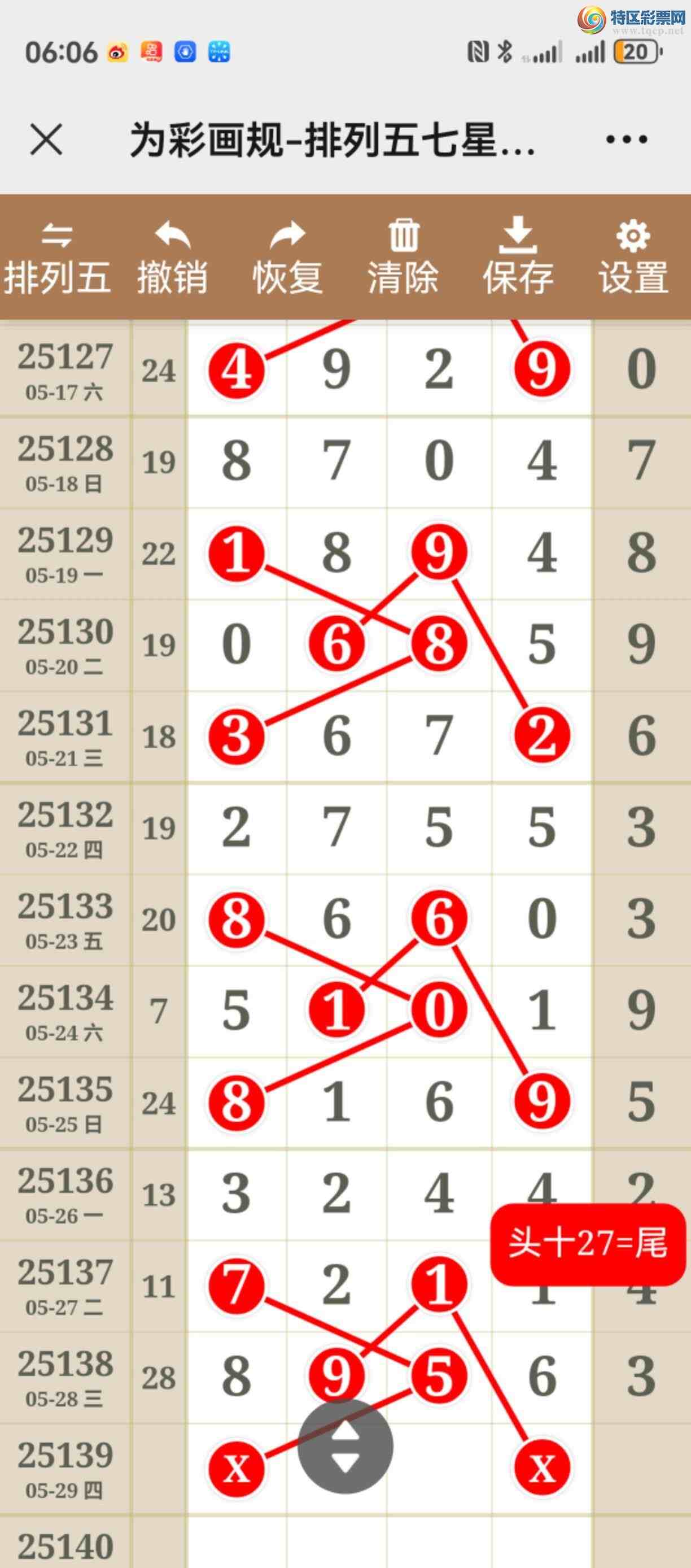Open the three-dot overflow menu
The width and height of the screenshot is (691, 1568).
point(627,140)
